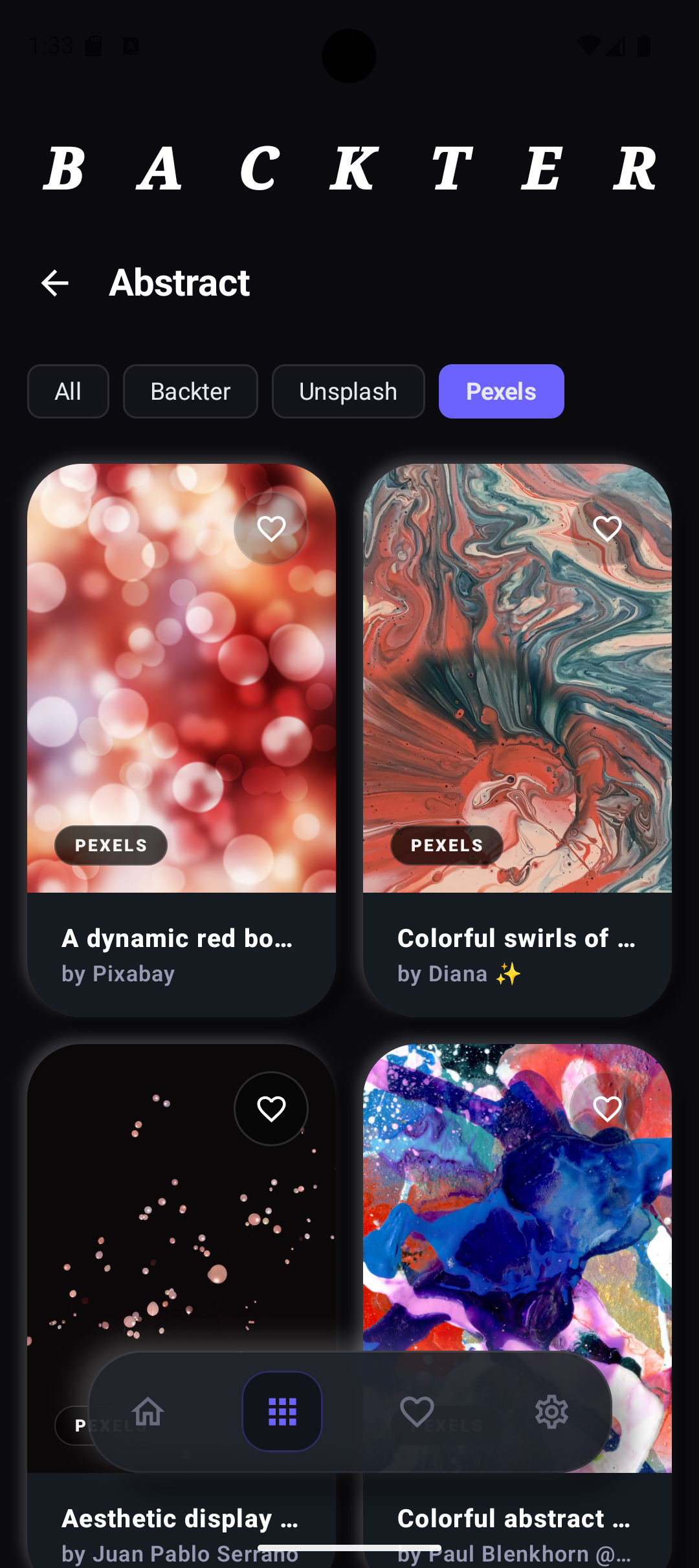Switch to the All source filter
This screenshot has height=1568, width=699.
[68, 391]
